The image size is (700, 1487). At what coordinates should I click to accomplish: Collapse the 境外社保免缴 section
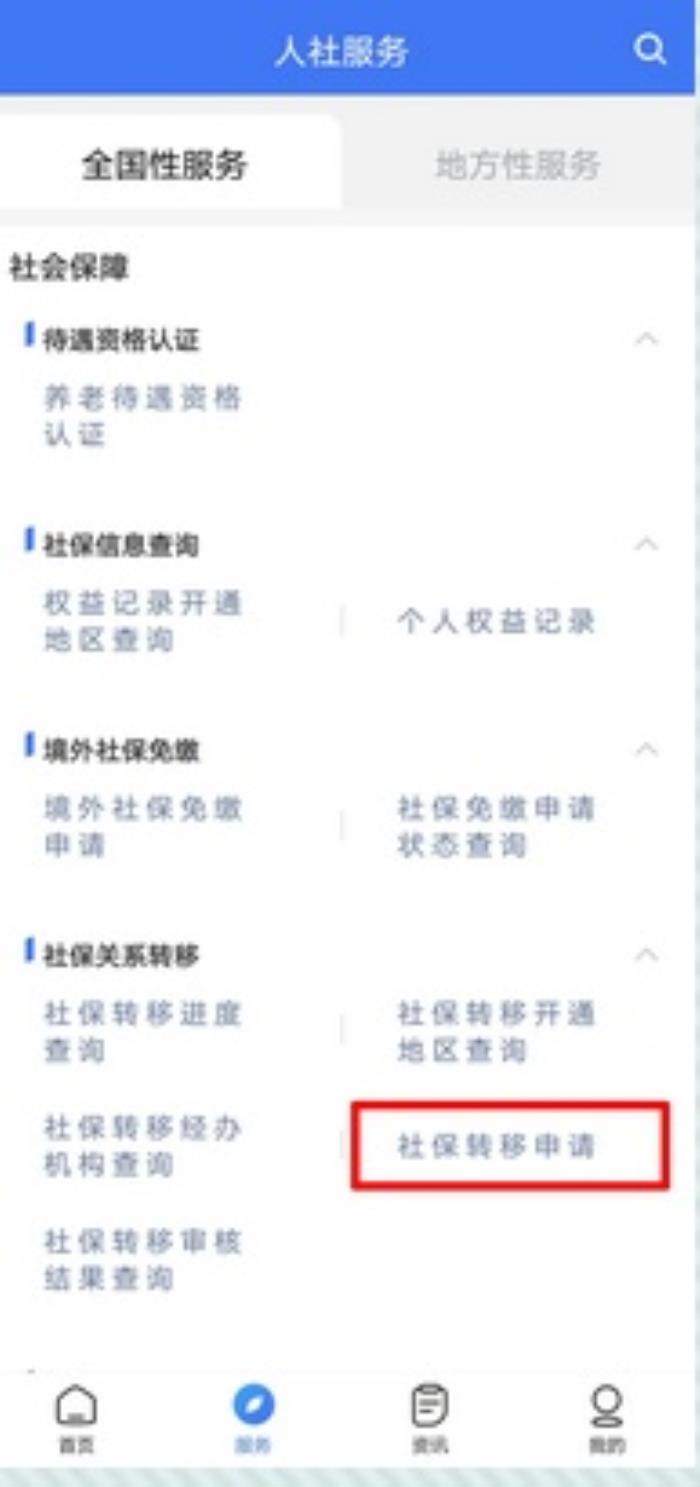point(647,749)
